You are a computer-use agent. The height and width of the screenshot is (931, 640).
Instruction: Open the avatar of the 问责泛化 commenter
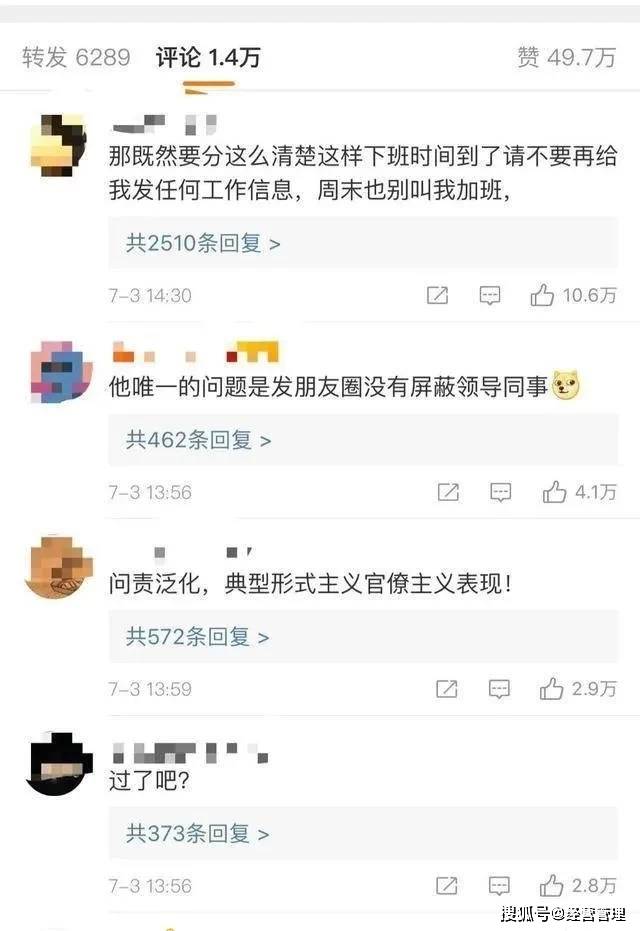click(58, 568)
